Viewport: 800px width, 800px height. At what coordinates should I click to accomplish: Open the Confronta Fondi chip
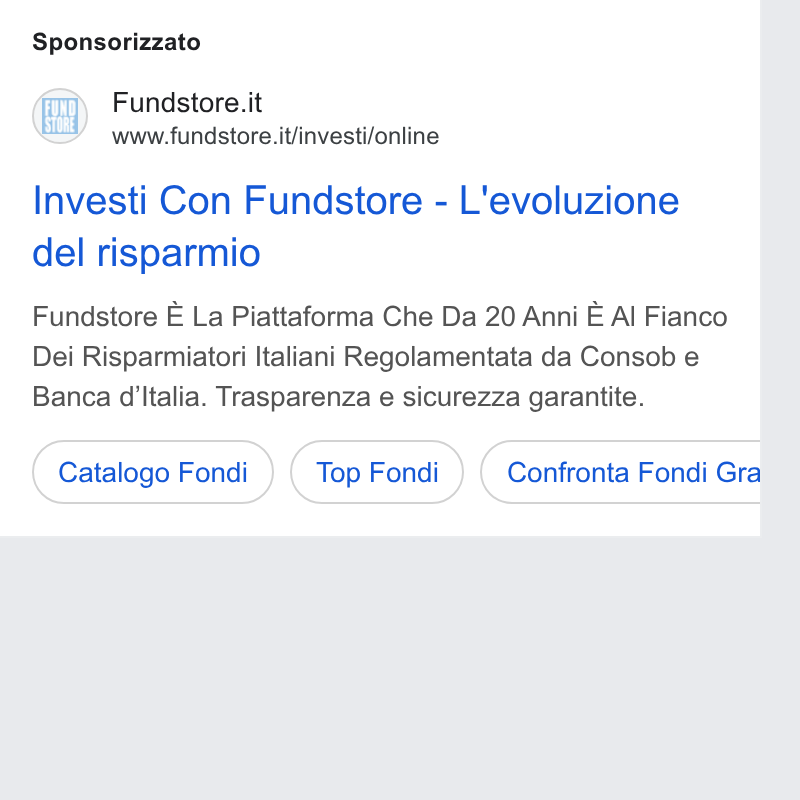620,472
